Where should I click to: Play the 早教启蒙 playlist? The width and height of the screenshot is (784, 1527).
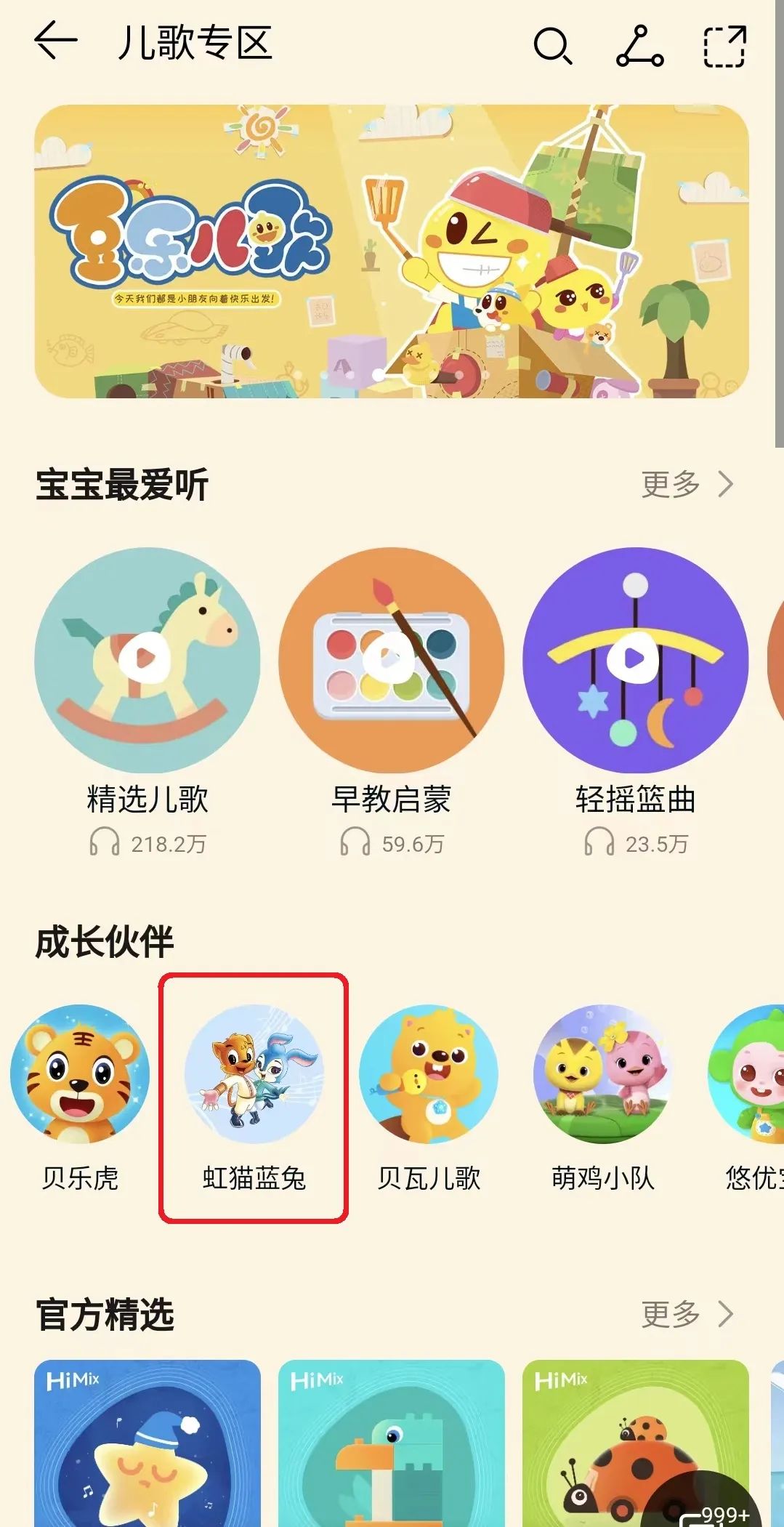[x=391, y=659]
